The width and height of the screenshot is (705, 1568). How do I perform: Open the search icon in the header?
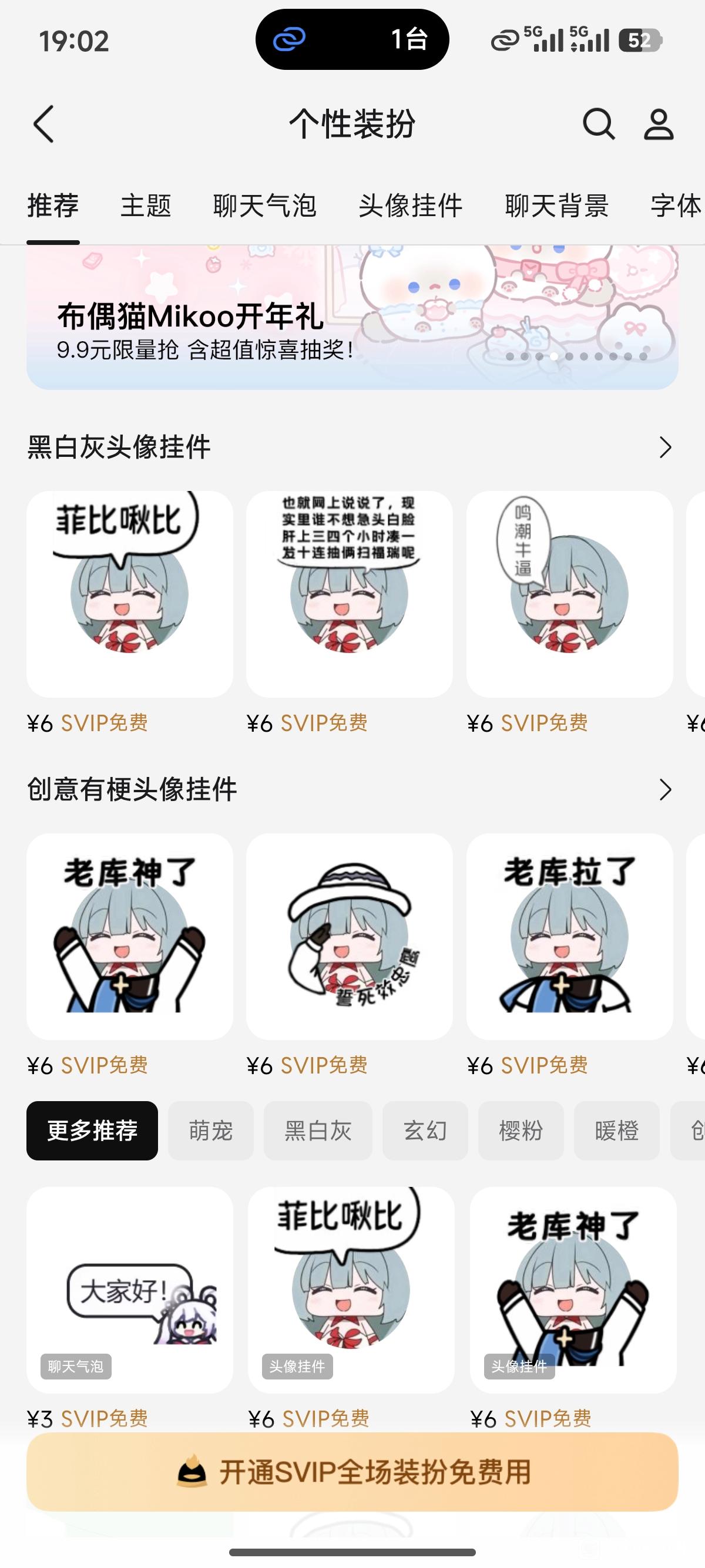coord(599,124)
